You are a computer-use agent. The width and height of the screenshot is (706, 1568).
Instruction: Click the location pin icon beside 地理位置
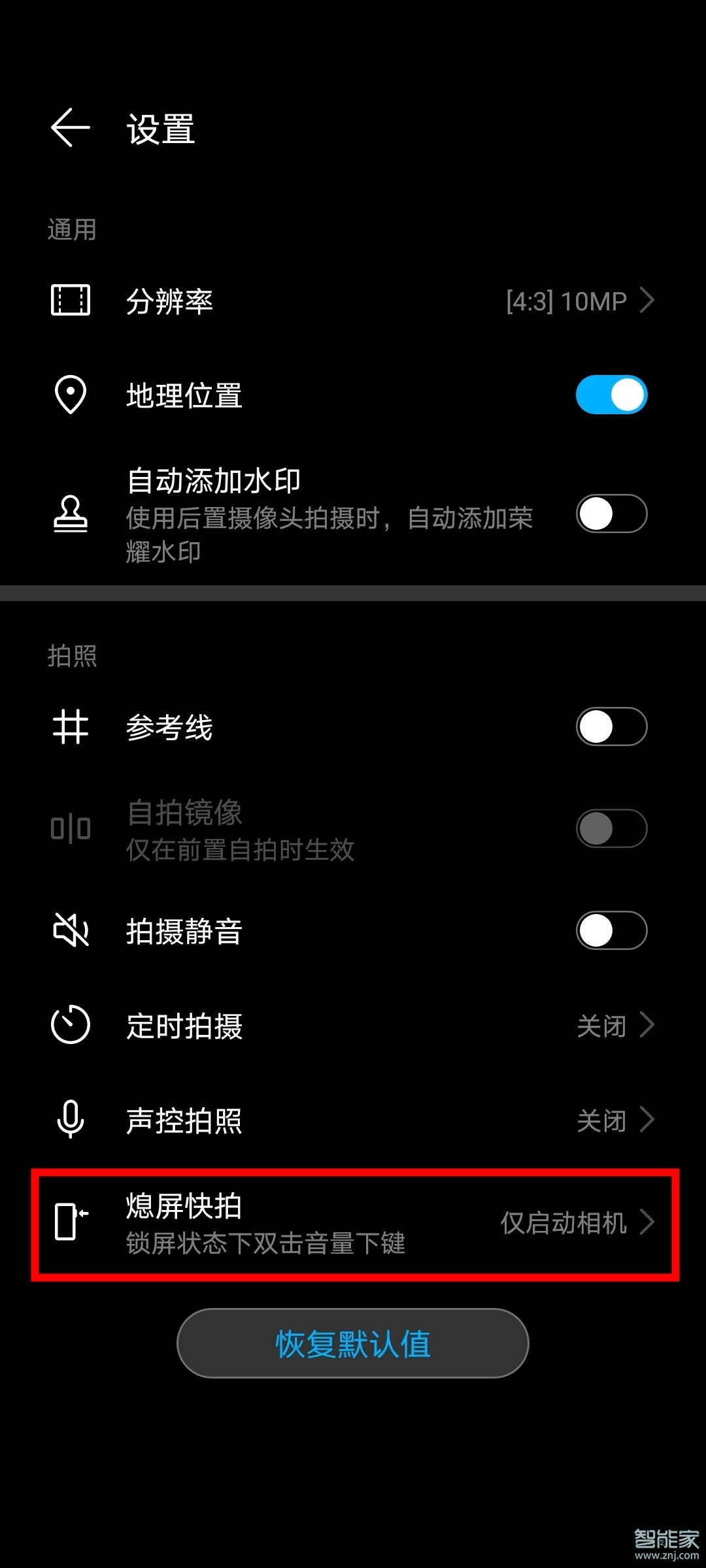pyautogui.click(x=71, y=395)
